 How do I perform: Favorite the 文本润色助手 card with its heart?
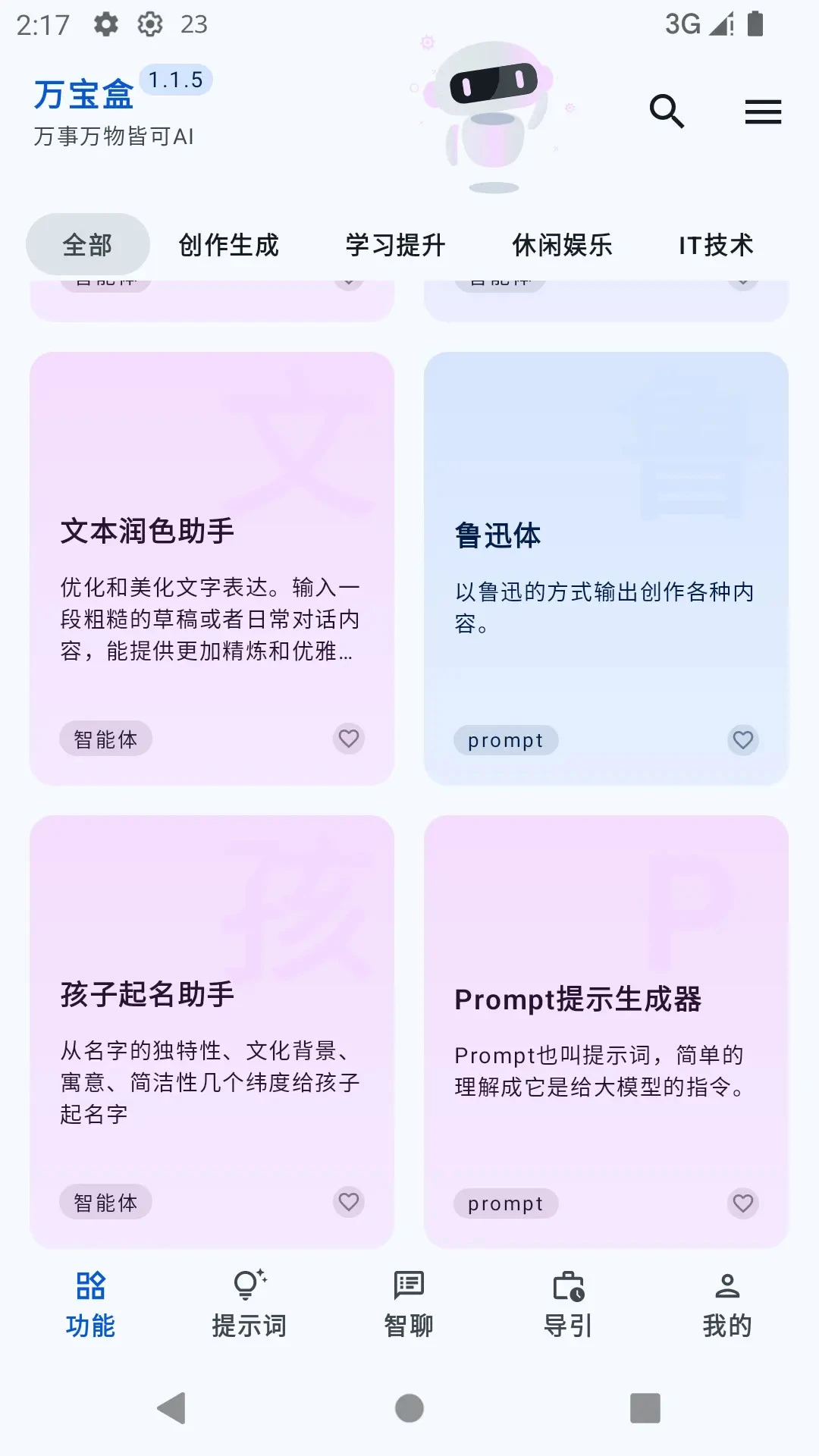[348, 738]
